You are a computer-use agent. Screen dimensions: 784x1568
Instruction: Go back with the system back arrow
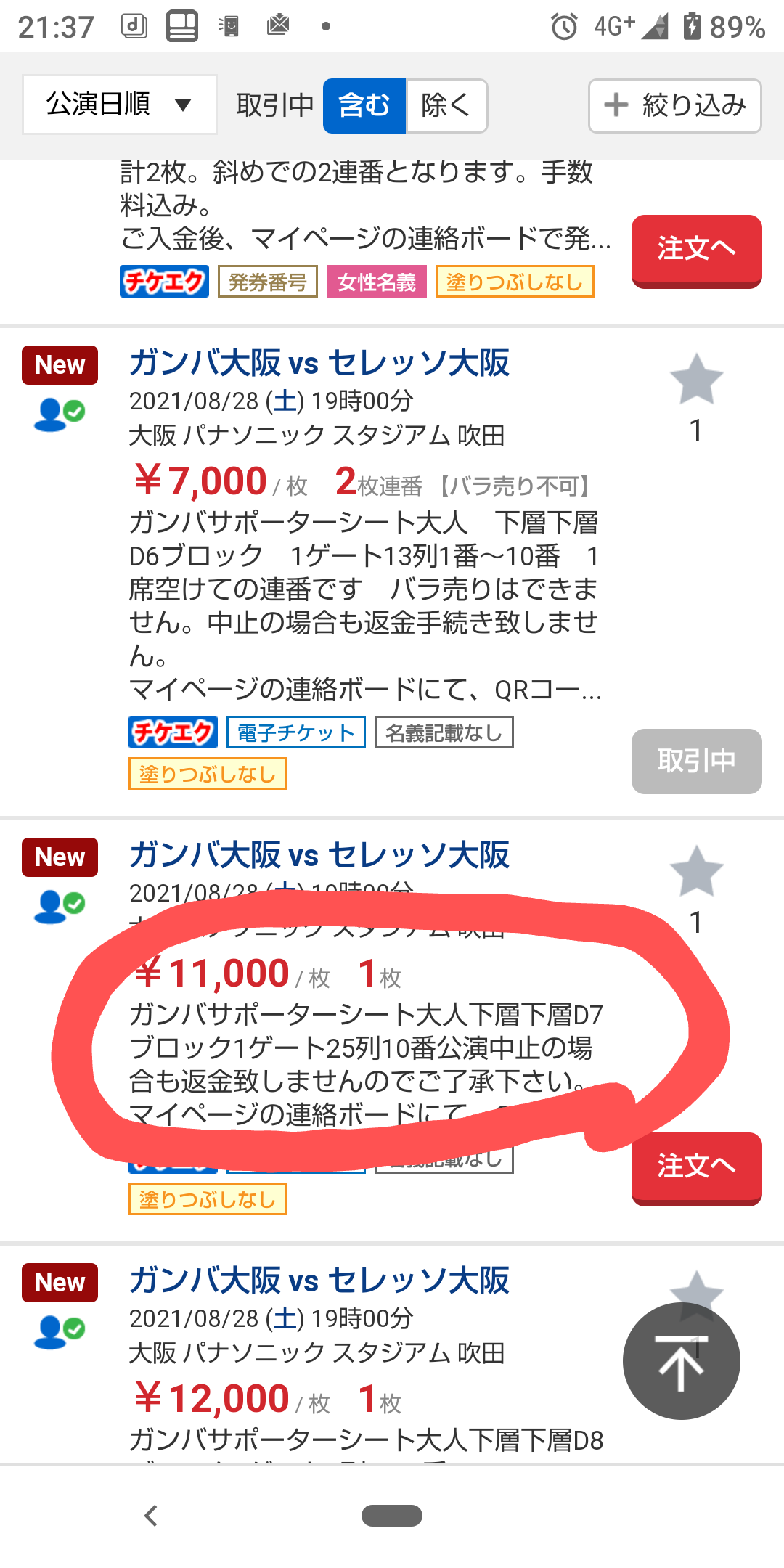click(151, 1516)
